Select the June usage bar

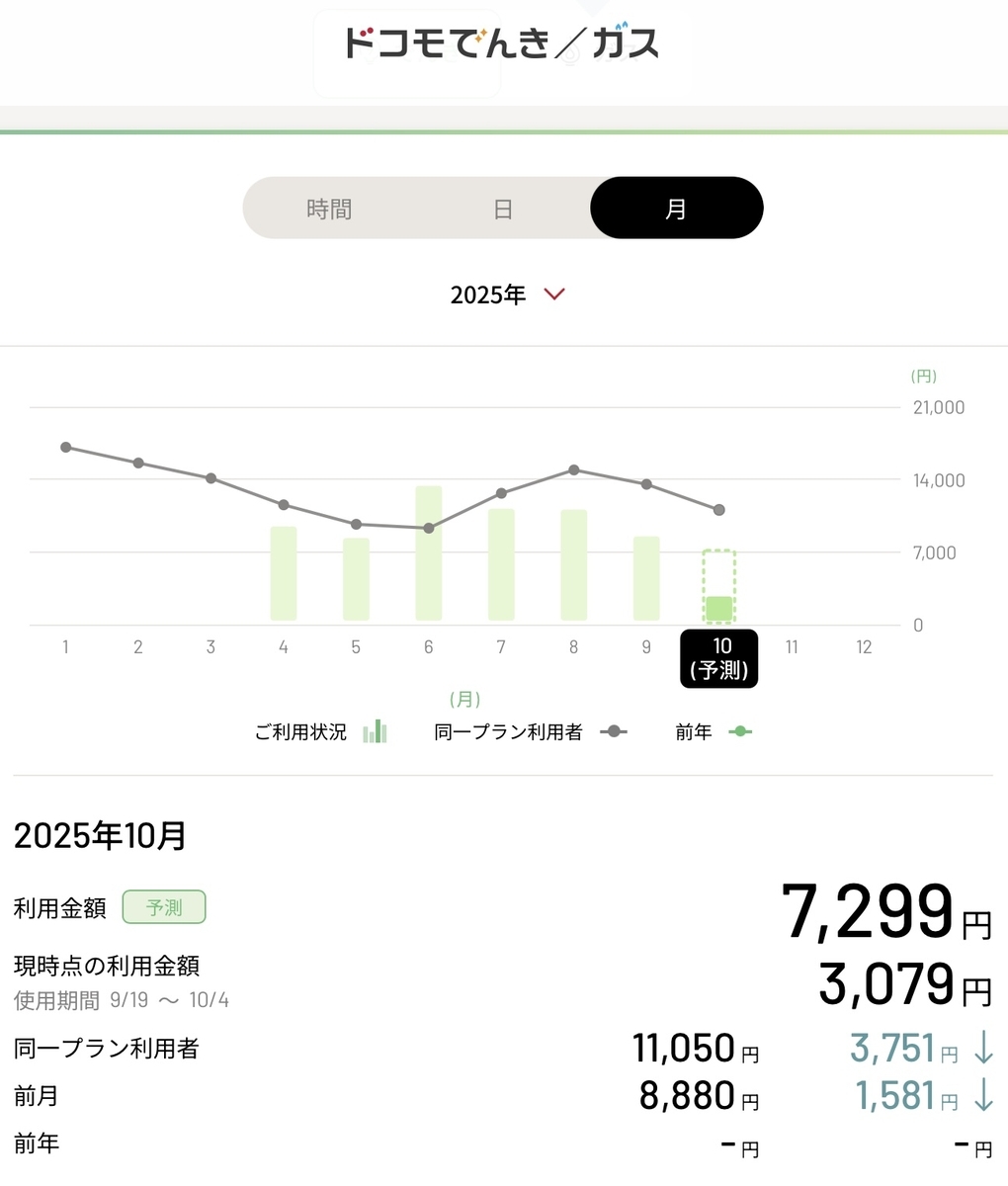point(429,553)
